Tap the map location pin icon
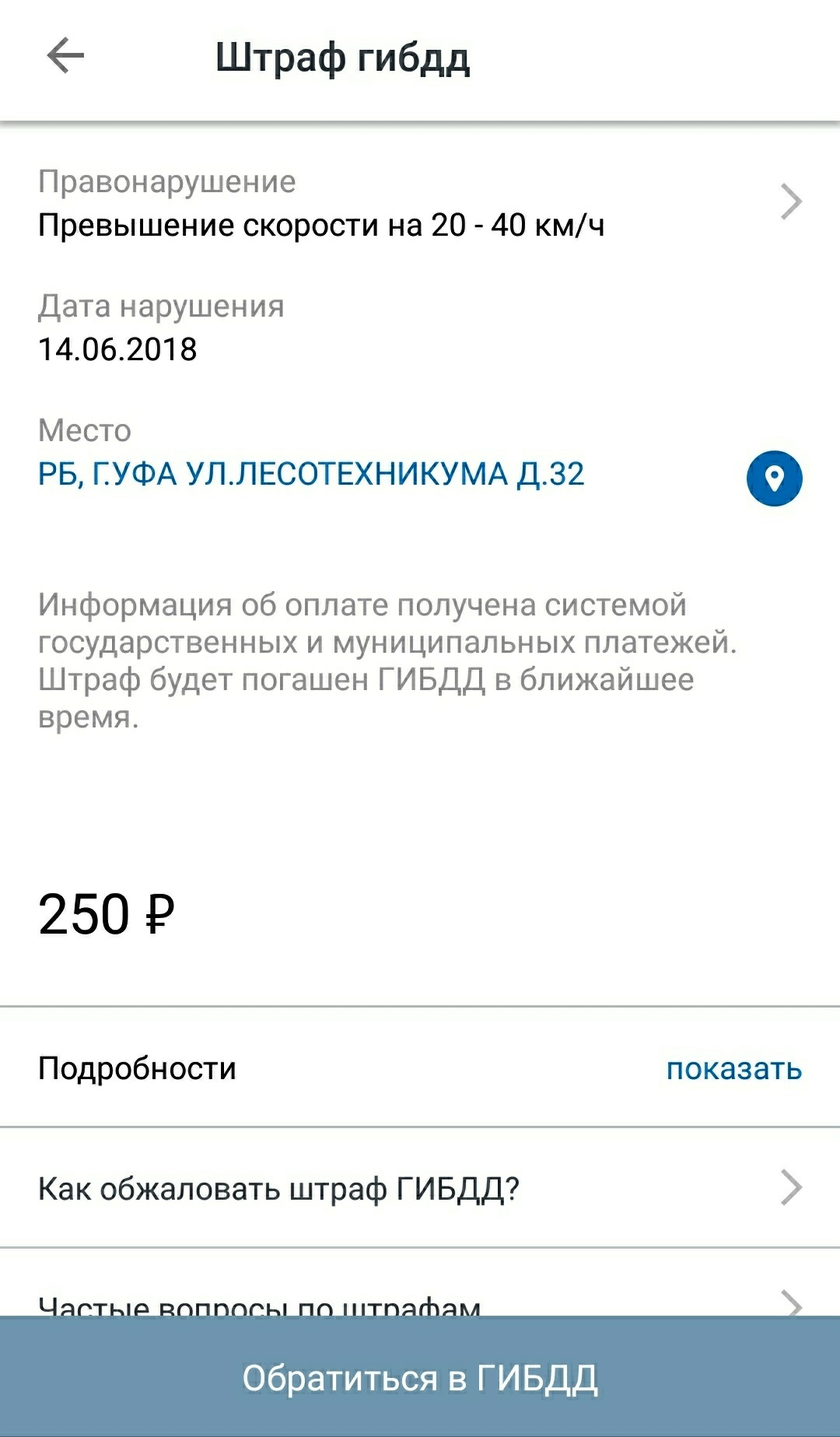This screenshot has width=840, height=1437. click(x=774, y=478)
